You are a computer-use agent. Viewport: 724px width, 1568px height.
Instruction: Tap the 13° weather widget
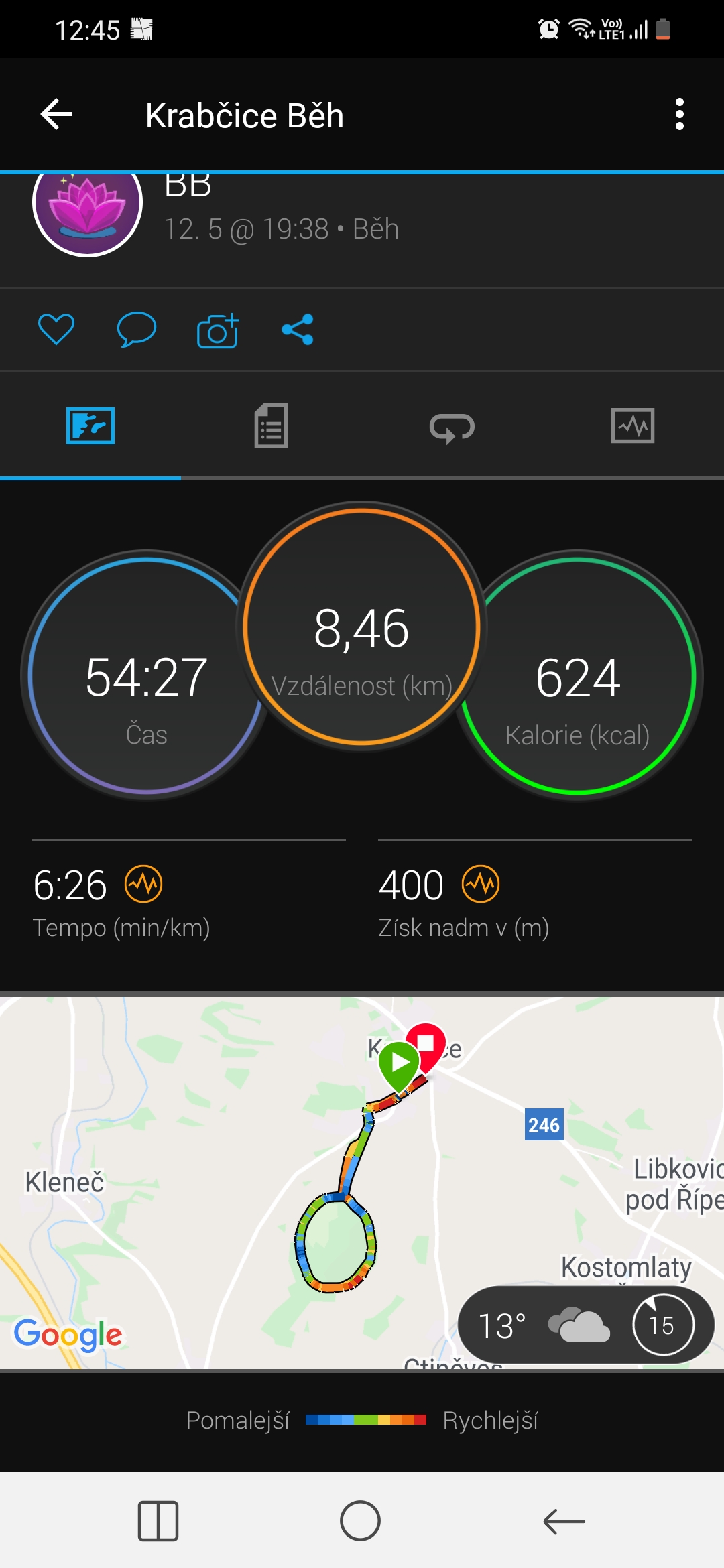(x=586, y=1325)
